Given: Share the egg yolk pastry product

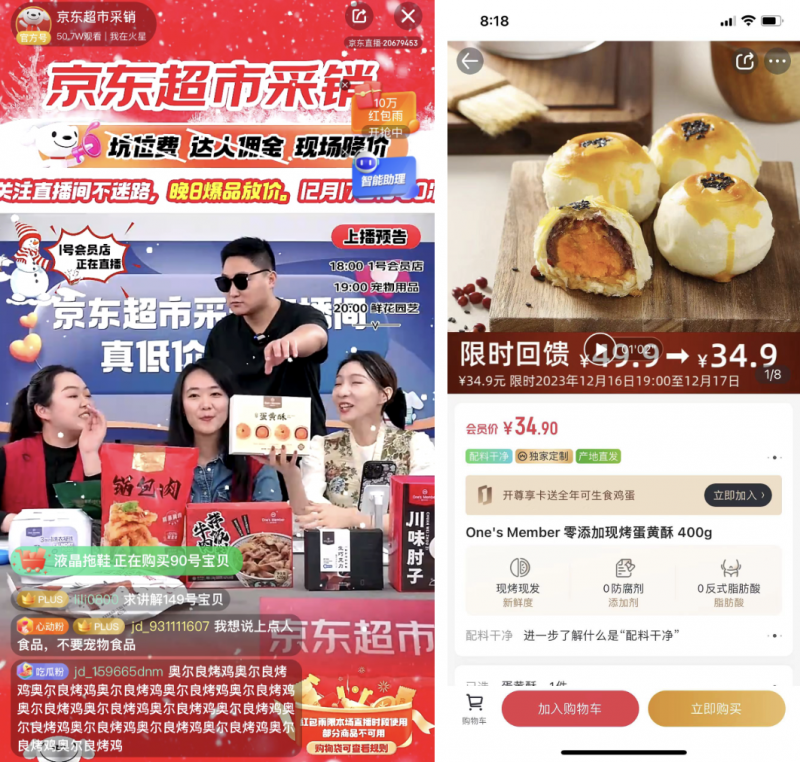Looking at the screenshot, I should click(x=744, y=61).
